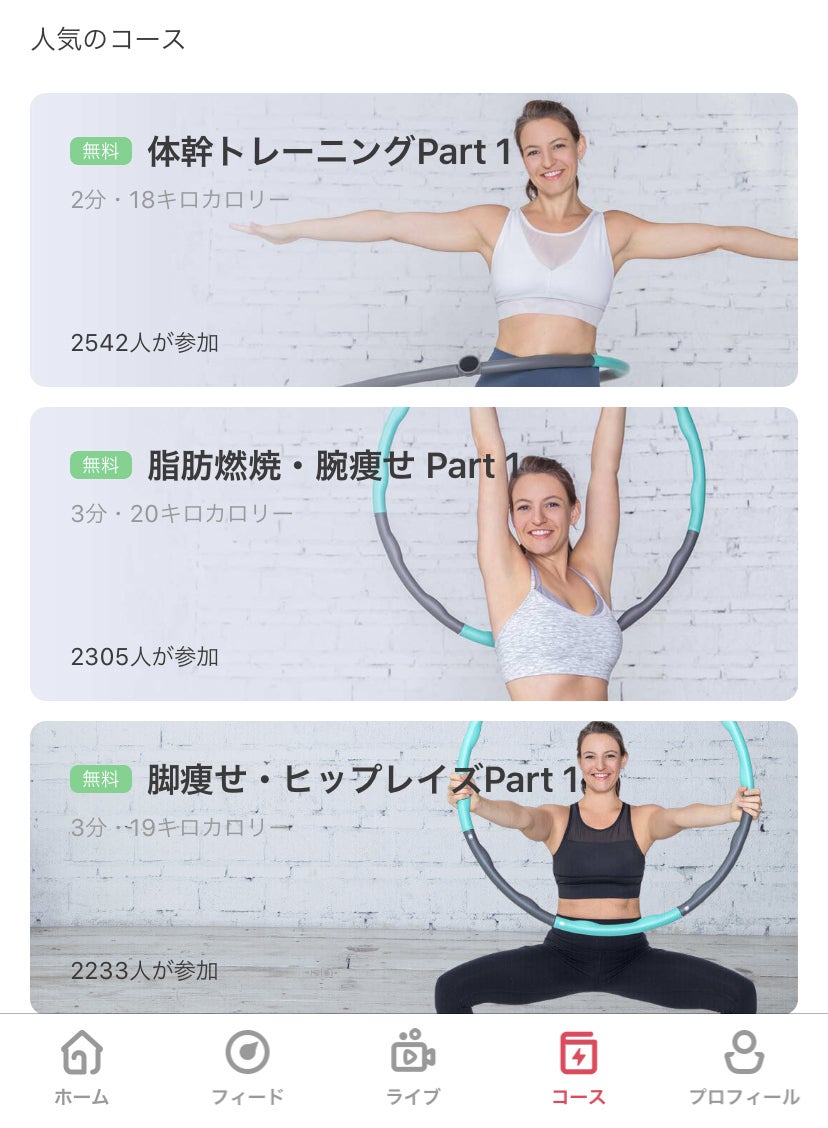Switch to the プロフィール tab
Screen dimensions: 828x1128
click(744, 1068)
